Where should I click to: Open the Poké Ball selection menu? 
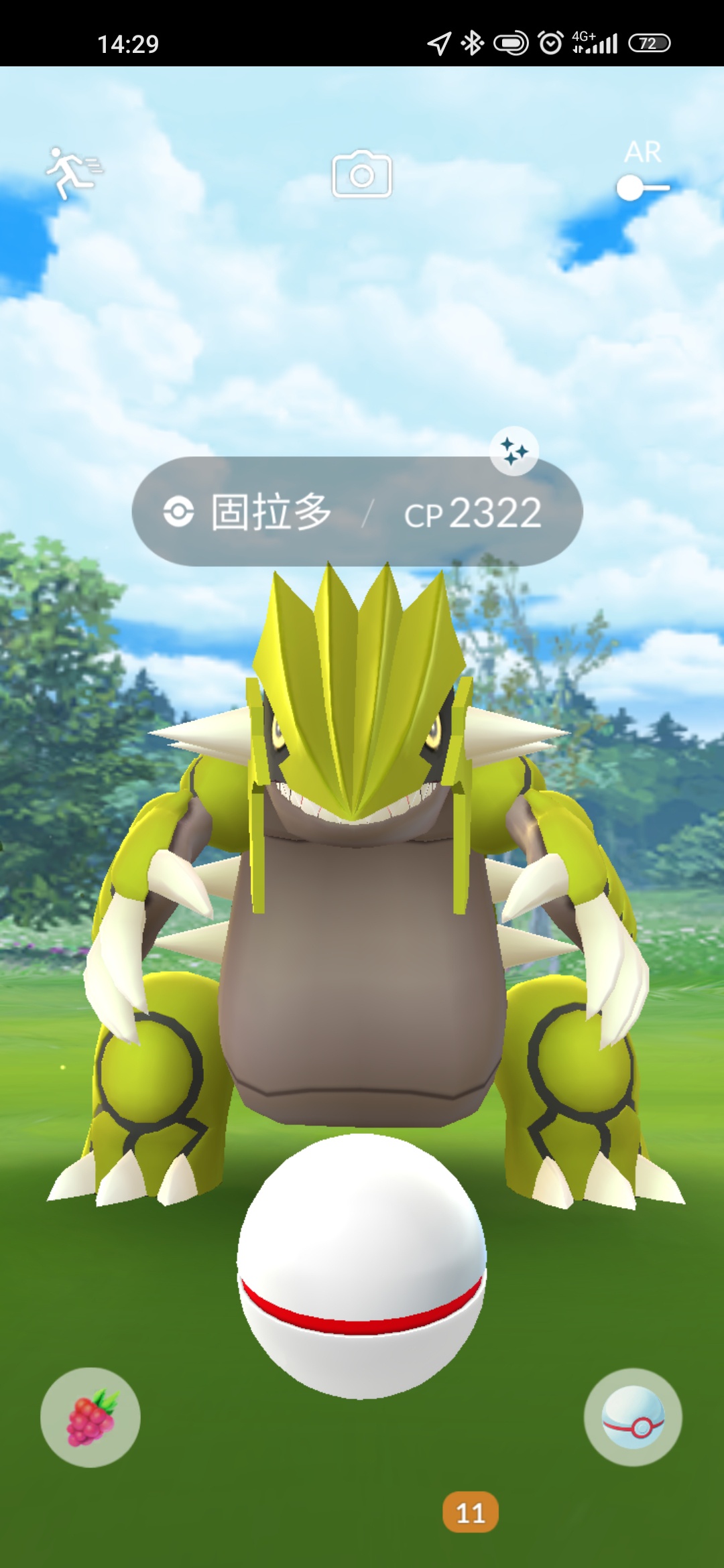click(x=633, y=1417)
